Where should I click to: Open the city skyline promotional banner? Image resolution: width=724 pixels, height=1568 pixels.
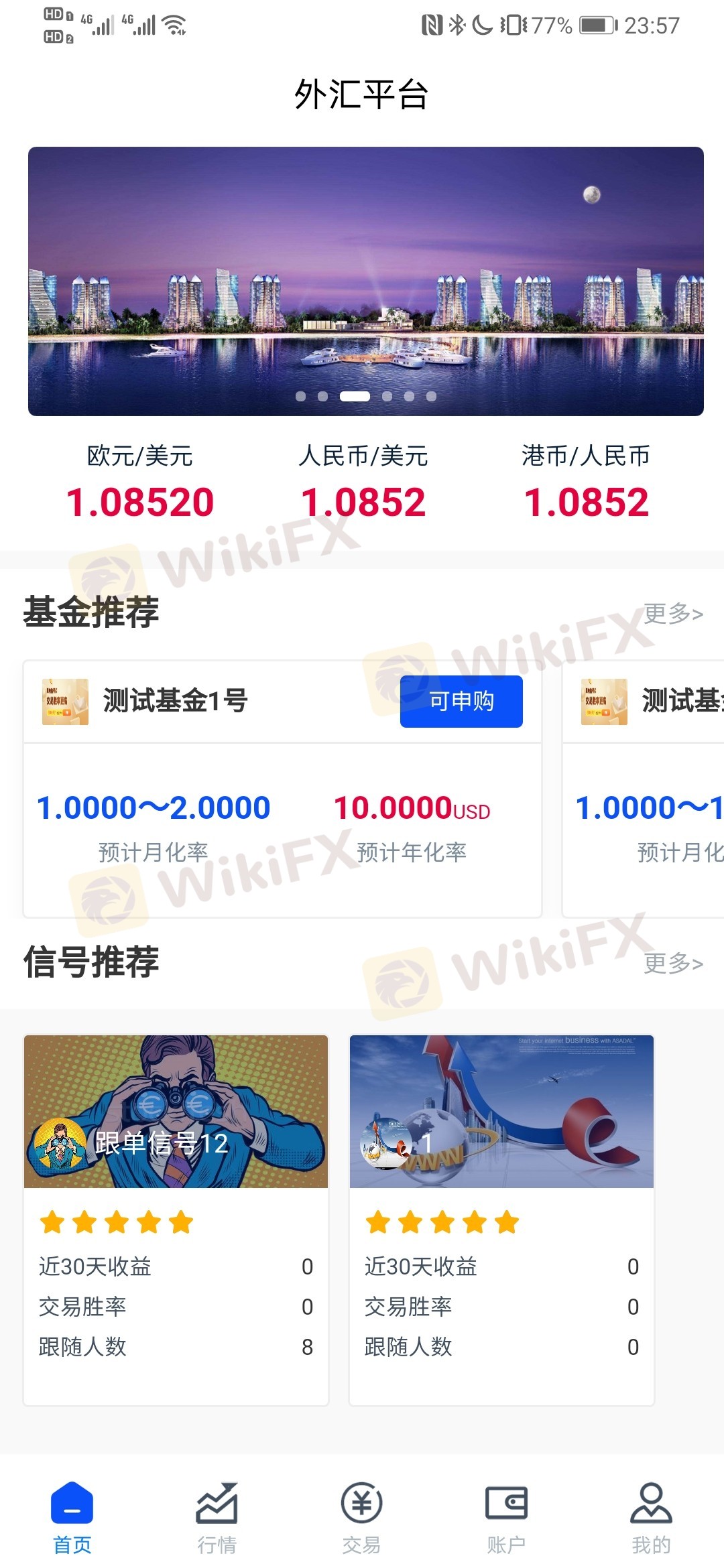click(365, 281)
